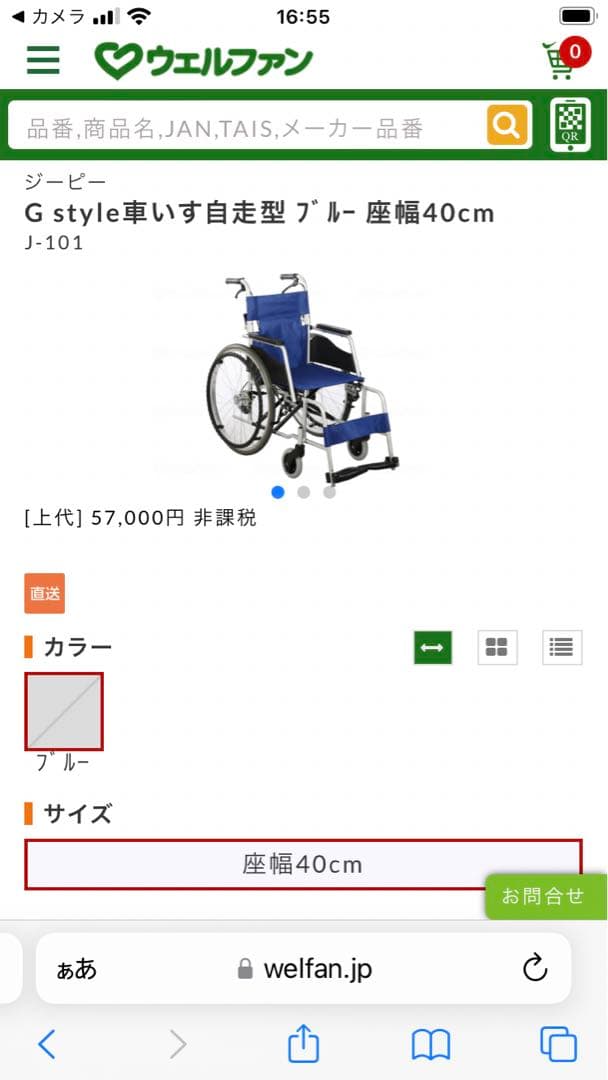The width and height of the screenshot is (608, 1080).
Task: Share this page
Action: (x=303, y=1044)
